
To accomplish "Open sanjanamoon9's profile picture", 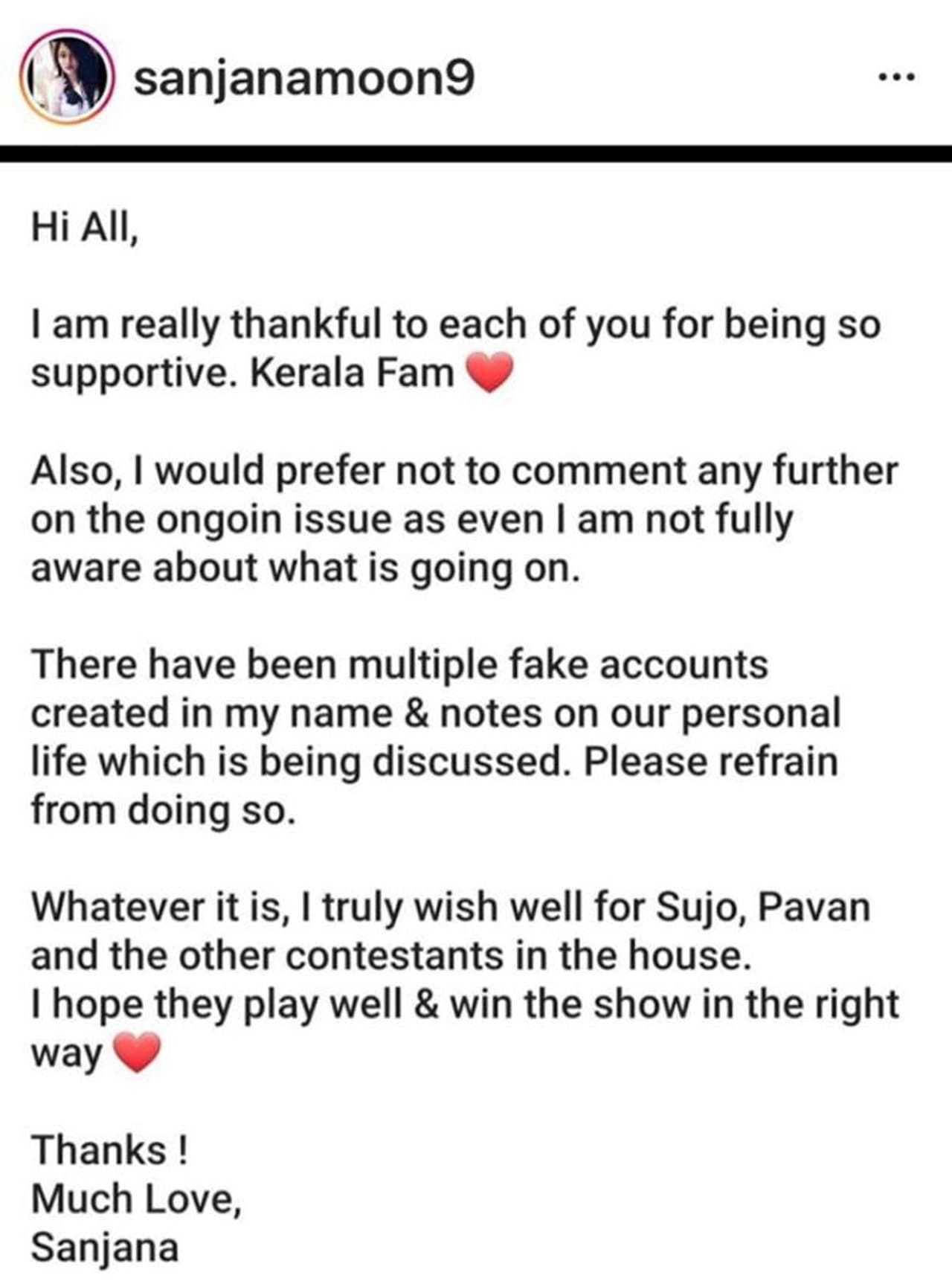I will [x=67, y=77].
